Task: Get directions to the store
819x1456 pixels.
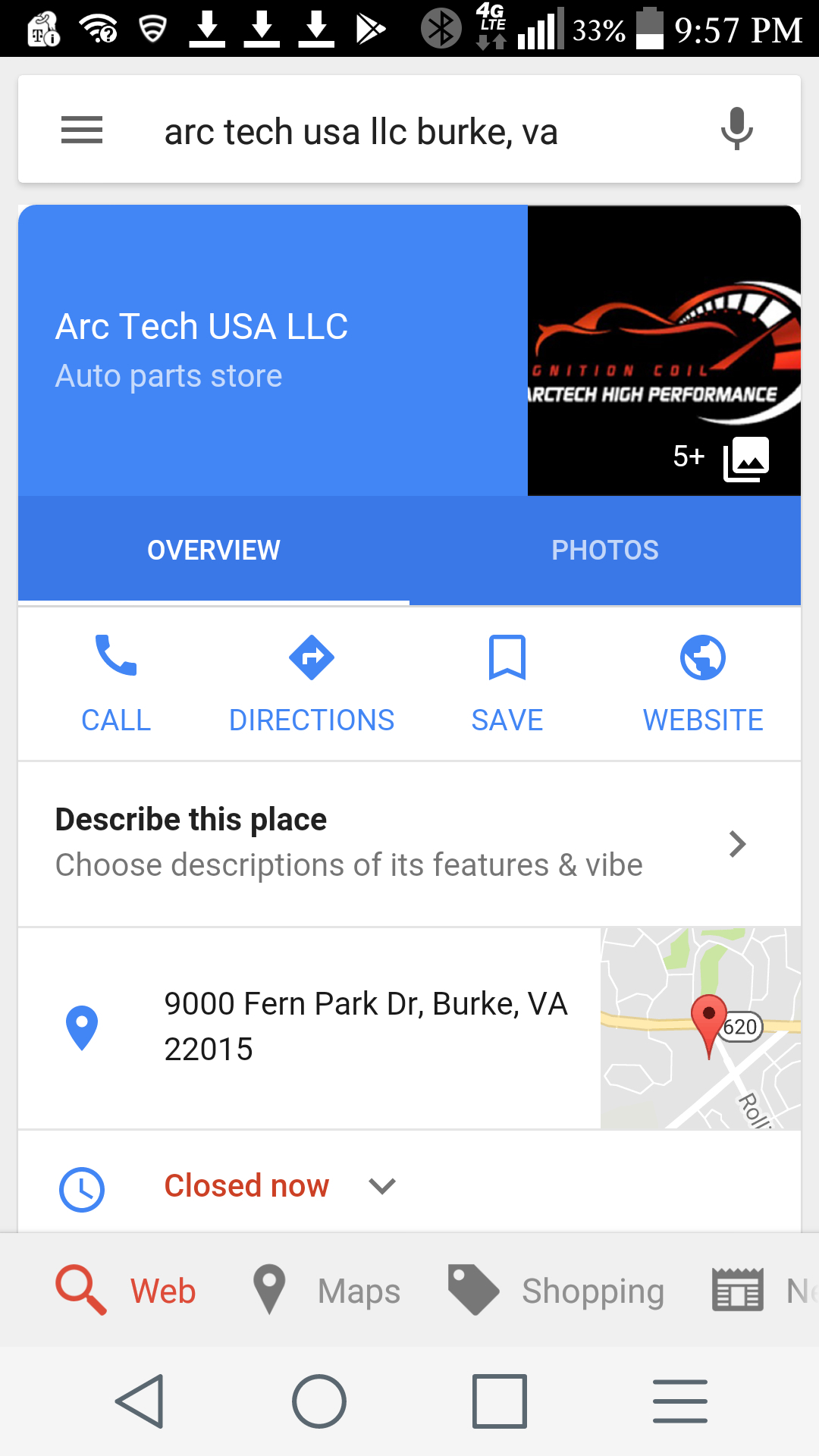Action: 312,684
